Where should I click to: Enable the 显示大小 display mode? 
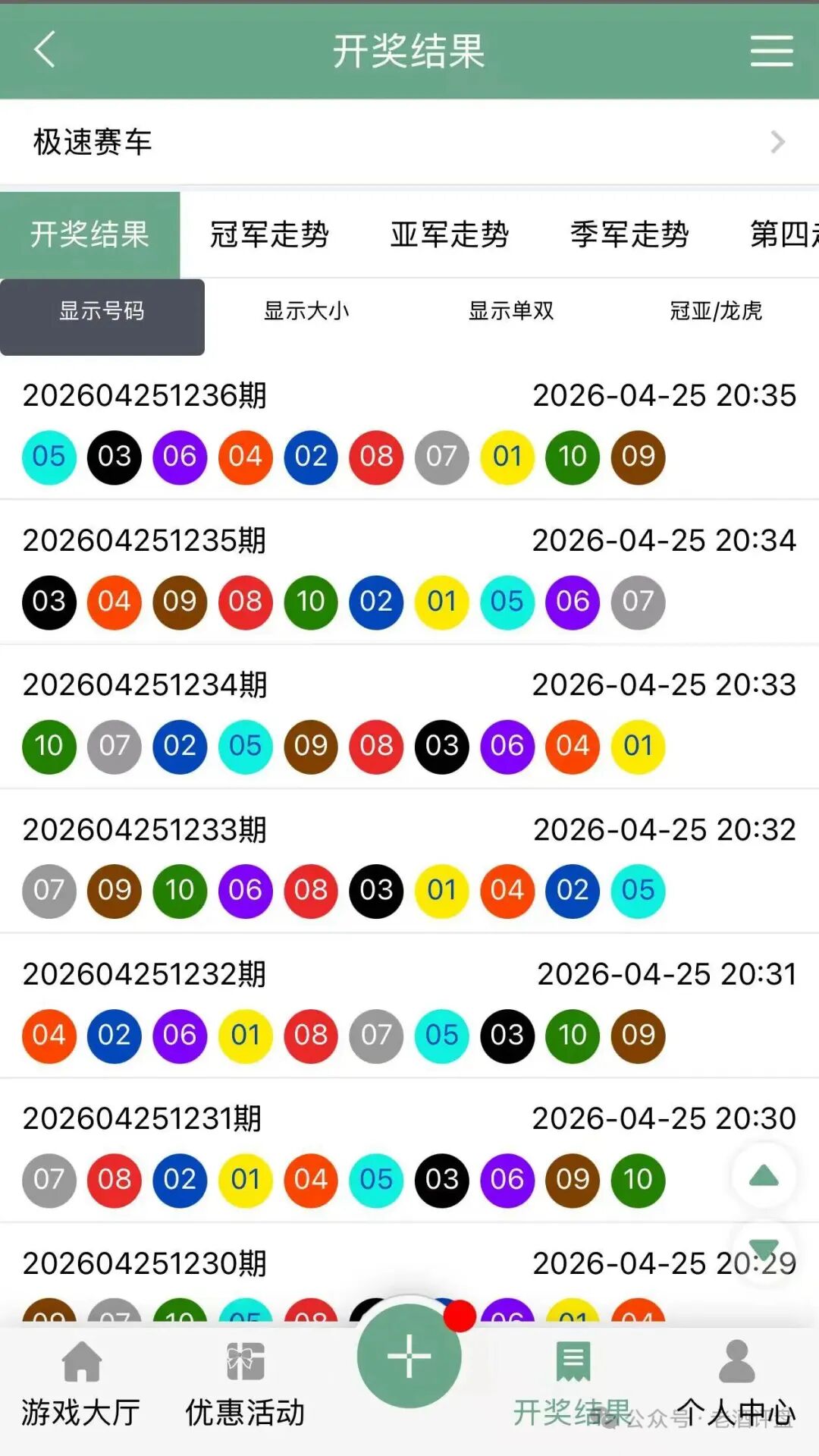pyautogui.click(x=306, y=310)
